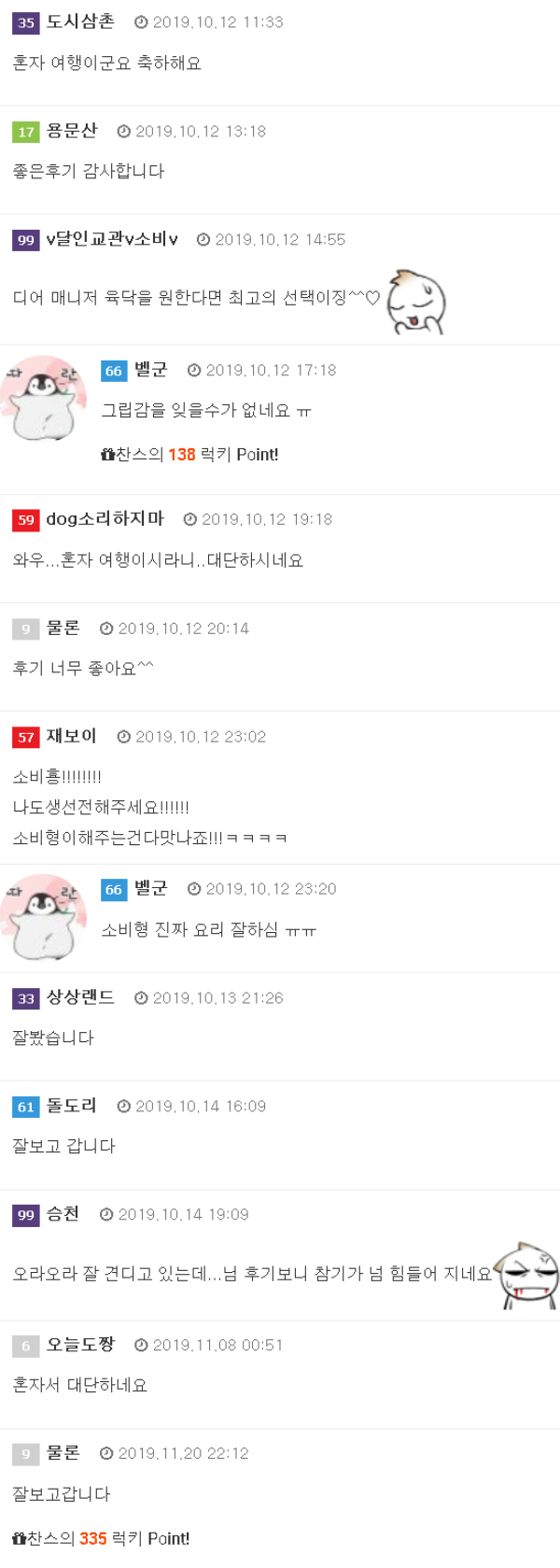This screenshot has width=560, height=1568.
Task: View v달인교관v소비v's profile
Action: tap(112, 239)
